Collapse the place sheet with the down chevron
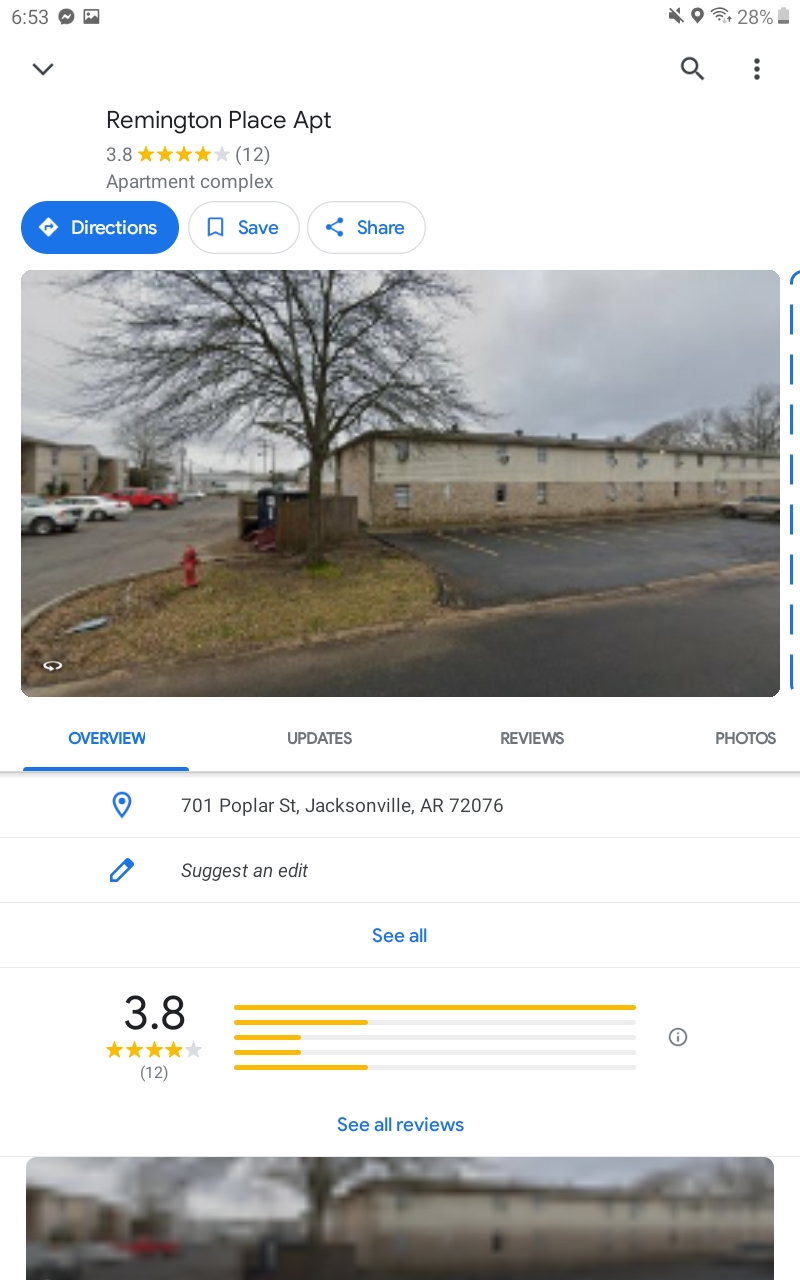Viewport: 800px width, 1280px height. 43,69
